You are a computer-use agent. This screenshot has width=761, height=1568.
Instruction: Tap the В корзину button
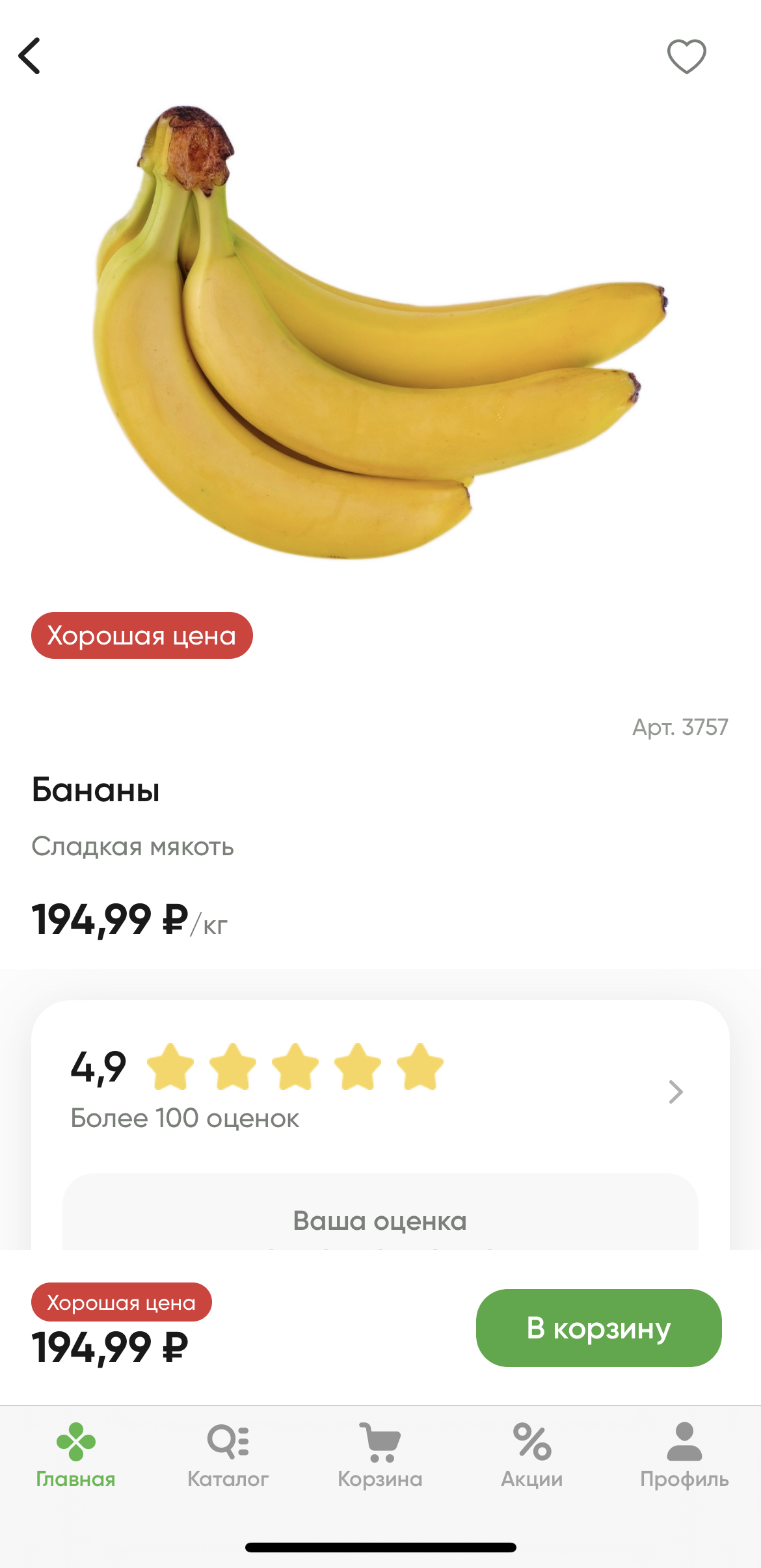pos(598,1327)
